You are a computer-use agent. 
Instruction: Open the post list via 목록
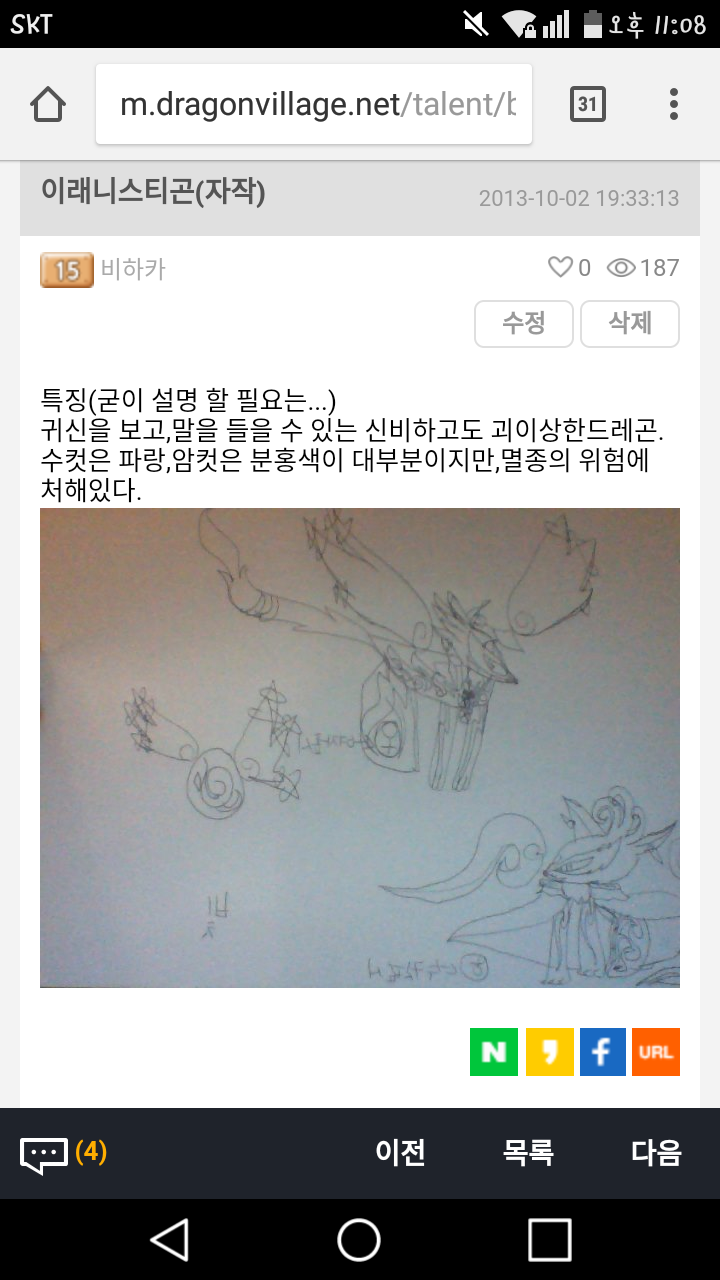528,1153
